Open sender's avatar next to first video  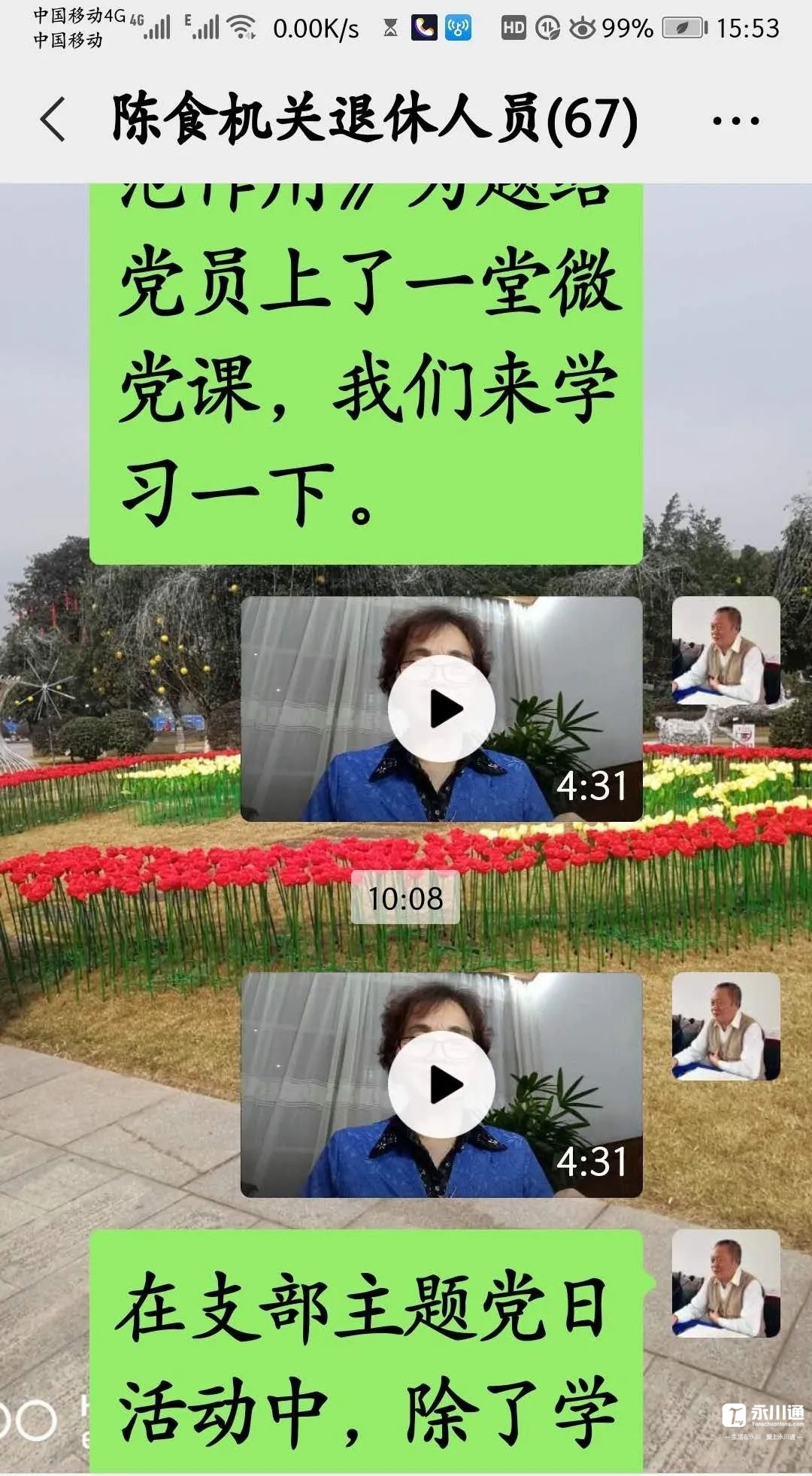click(x=726, y=651)
